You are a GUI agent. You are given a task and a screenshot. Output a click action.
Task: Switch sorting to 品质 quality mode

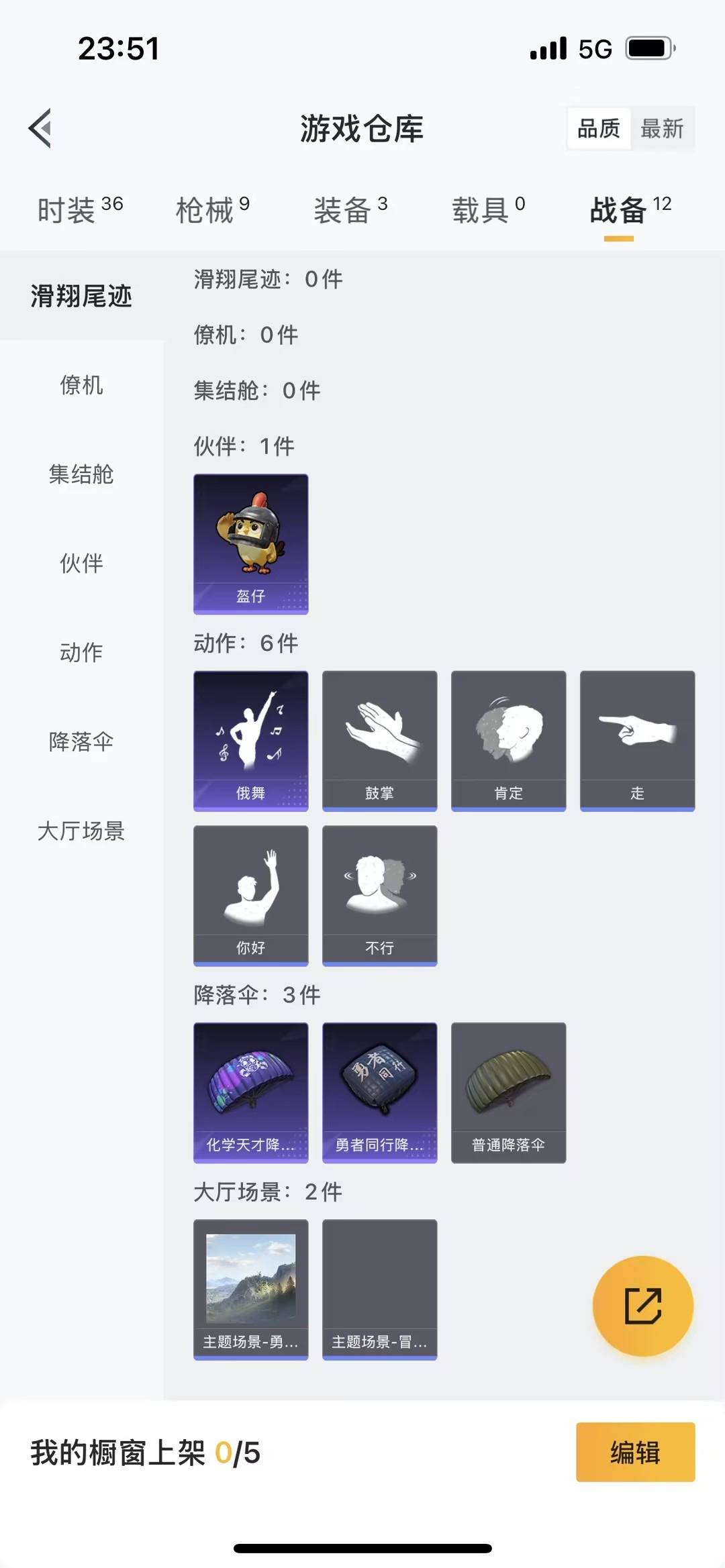click(x=599, y=129)
